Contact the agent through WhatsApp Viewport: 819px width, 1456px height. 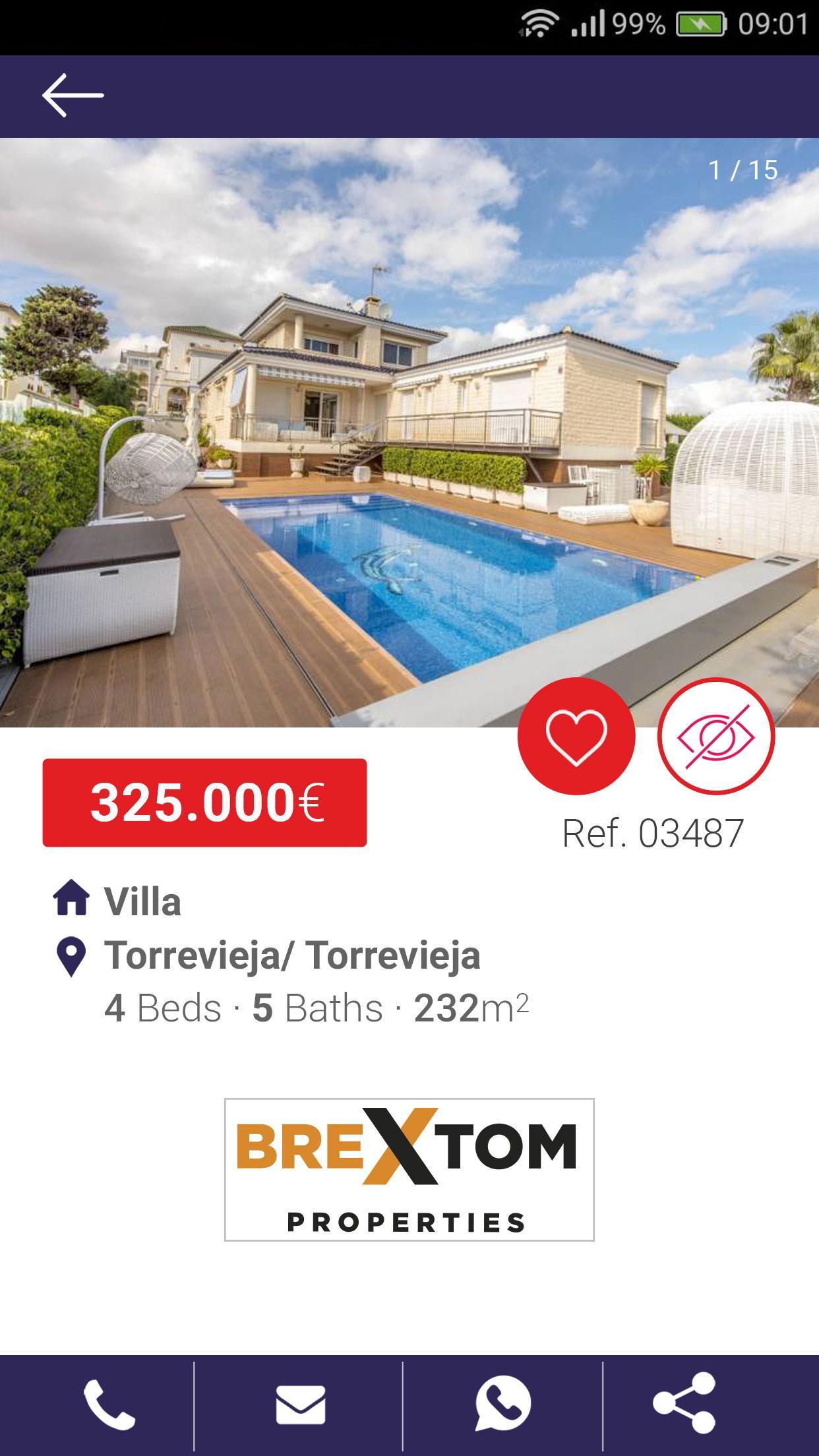pyautogui.click(x=502, y=1405)
